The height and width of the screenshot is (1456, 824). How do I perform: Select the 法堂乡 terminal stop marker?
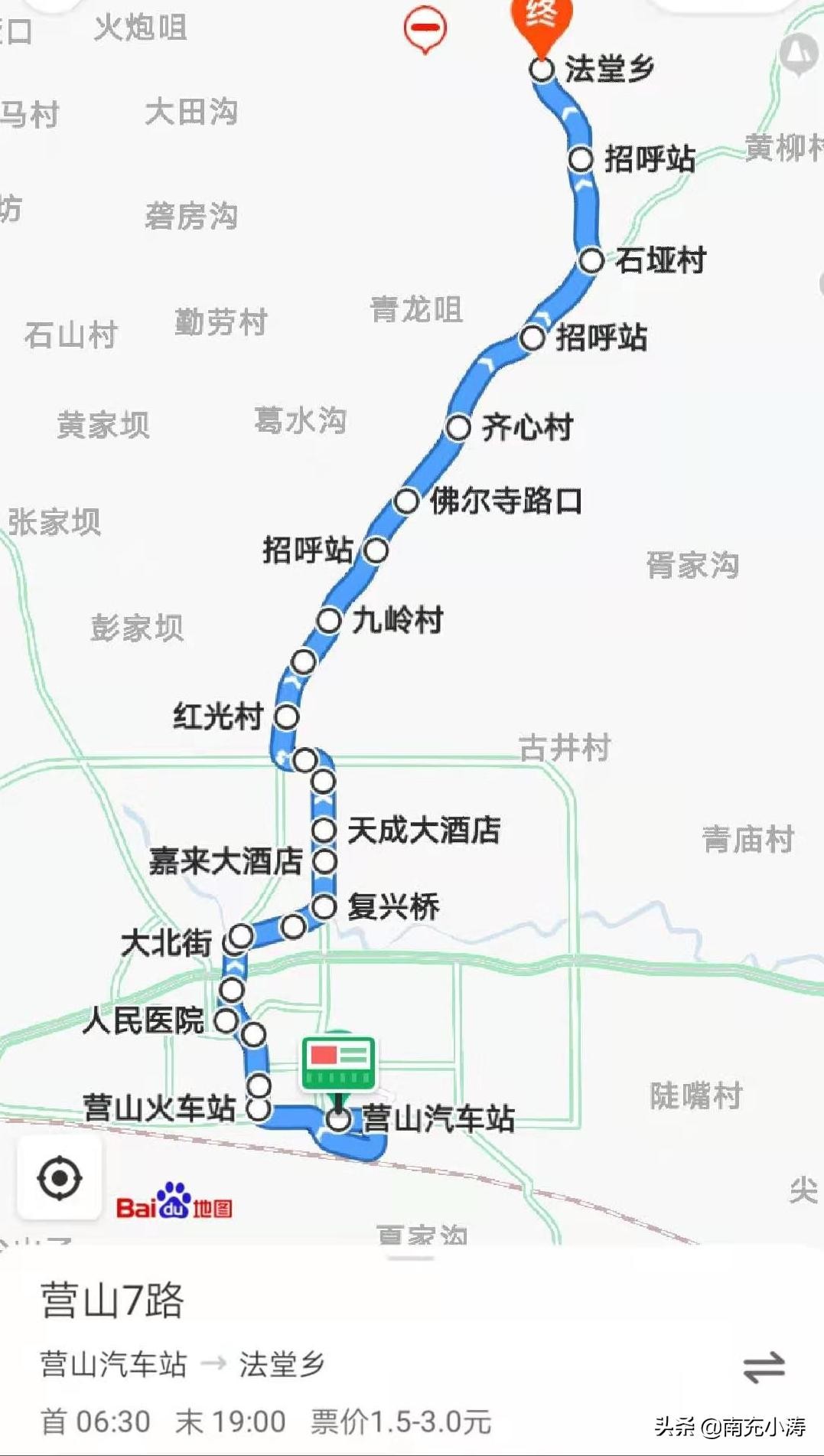pyautogui.click(x=542, y=70)
